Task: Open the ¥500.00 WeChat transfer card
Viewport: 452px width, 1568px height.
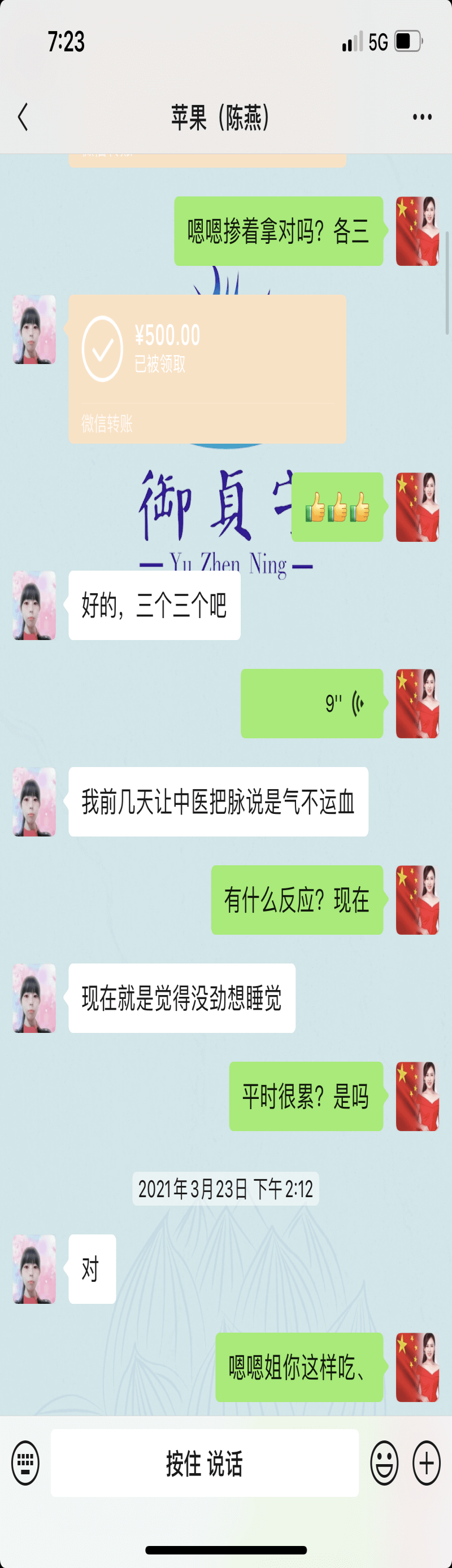Action: click(x=207, y=368)
